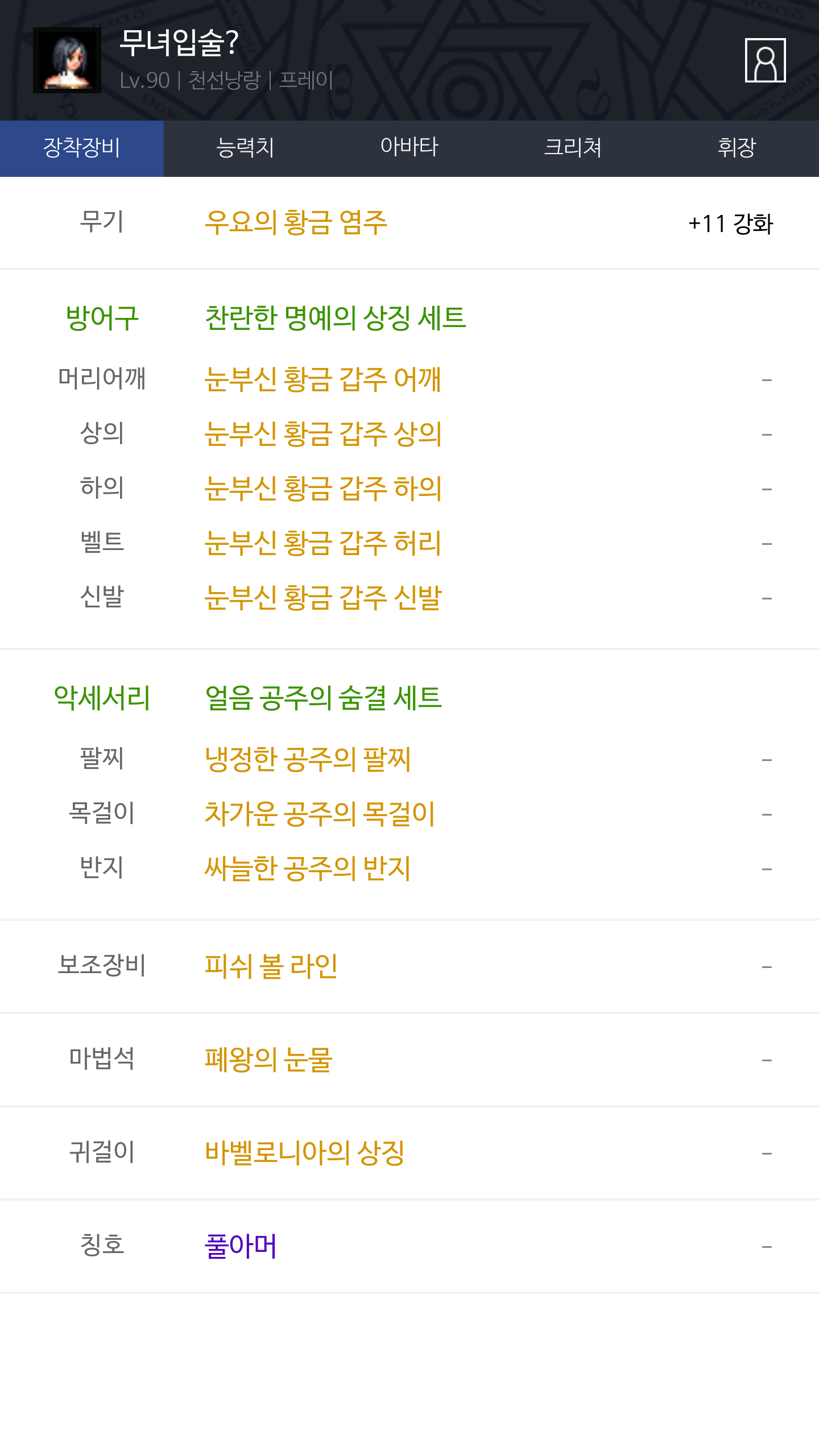
Task: View 눈부신 황금 갑주 허리 belt
Action: pyautogui.click(x=322, y=543)
